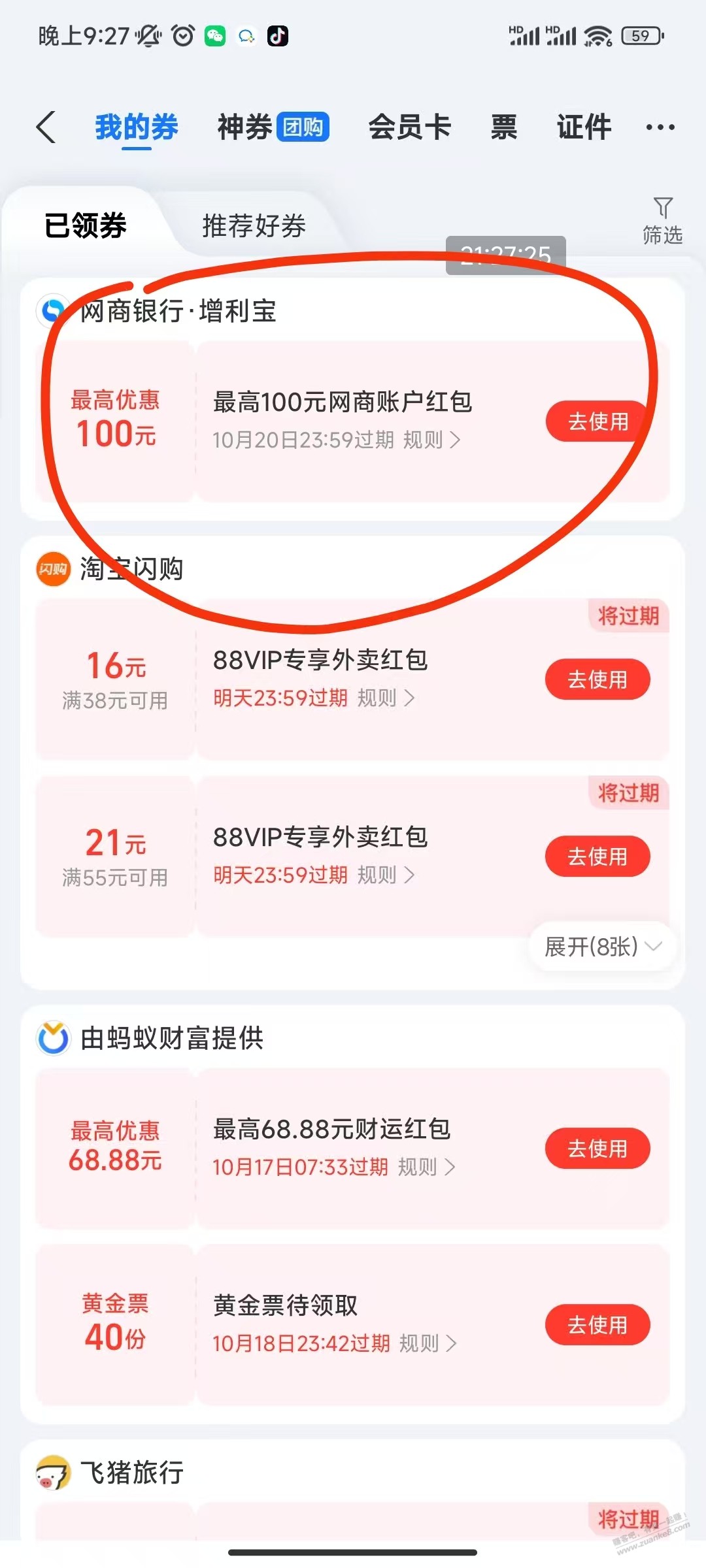Open rules of the 16元 88VIP红包

386,698
